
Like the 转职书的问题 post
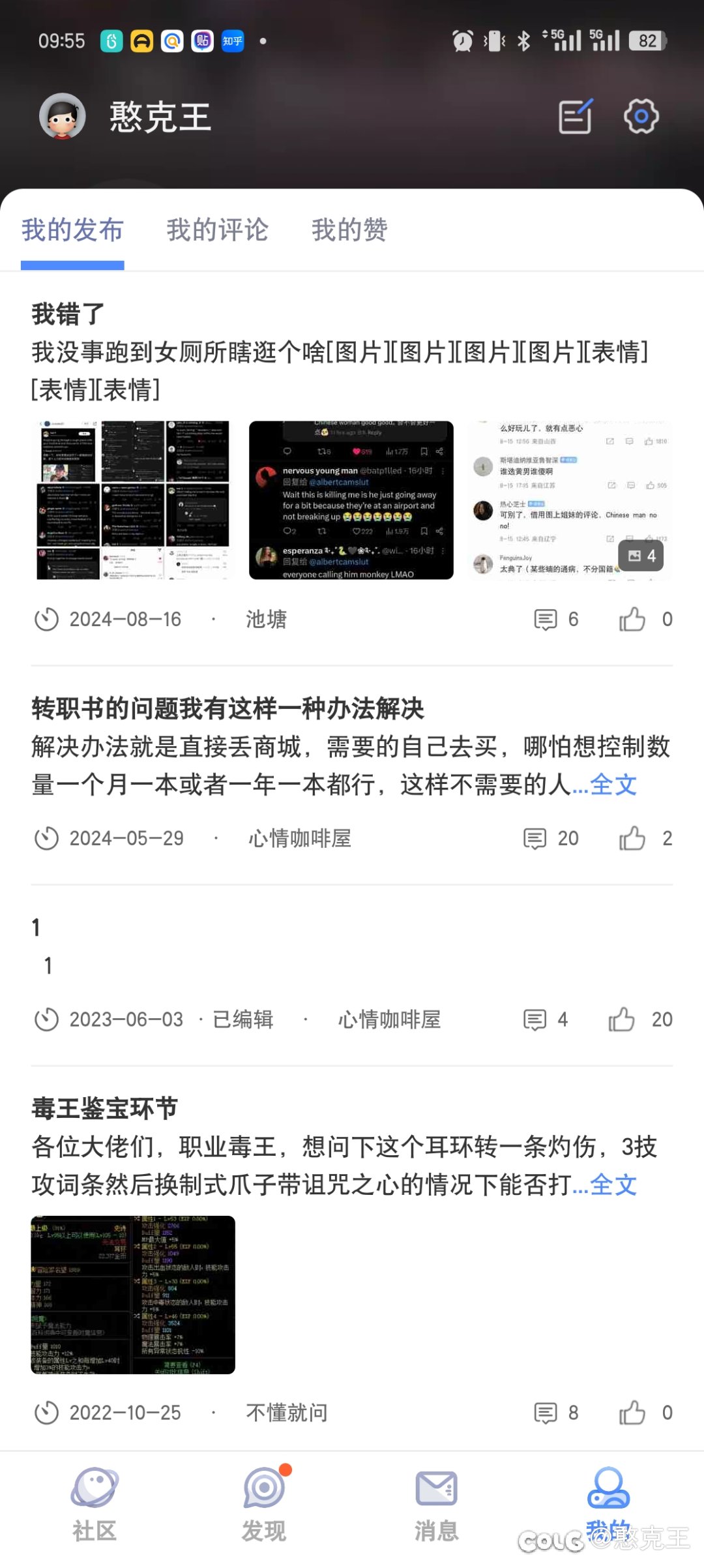click(645, 838)
